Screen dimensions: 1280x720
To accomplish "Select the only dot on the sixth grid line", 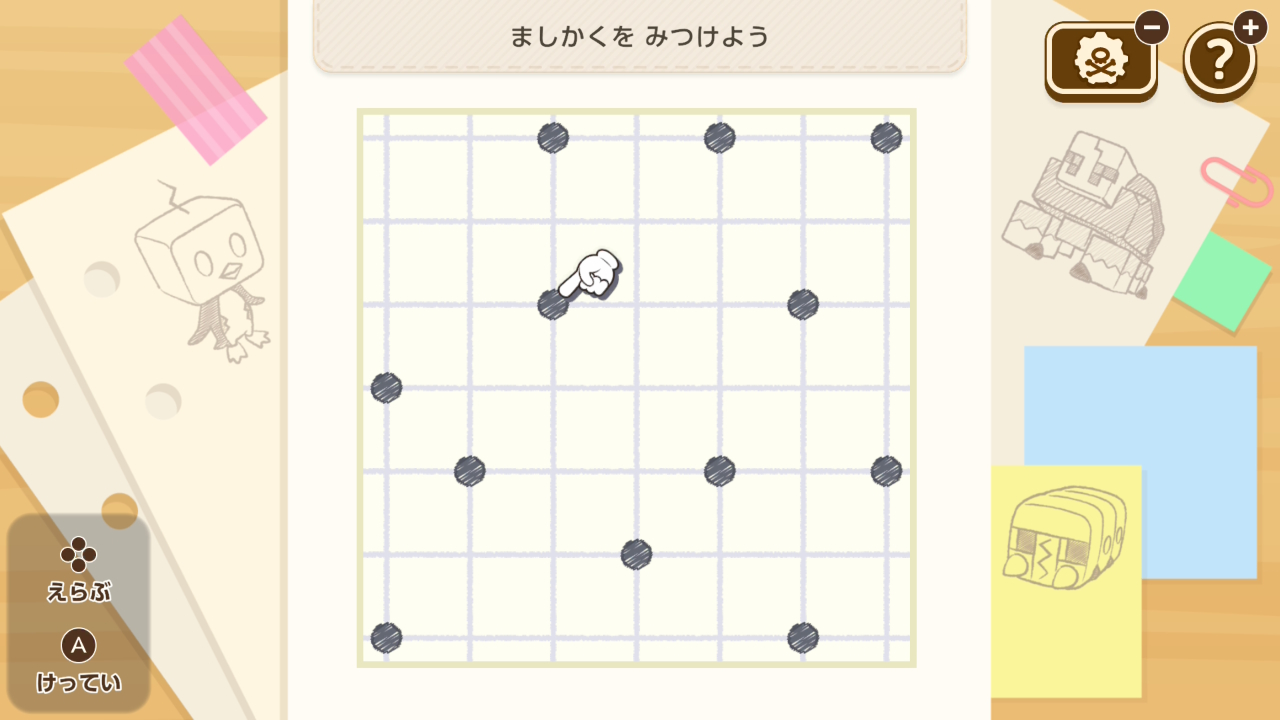I will (636, 554).
